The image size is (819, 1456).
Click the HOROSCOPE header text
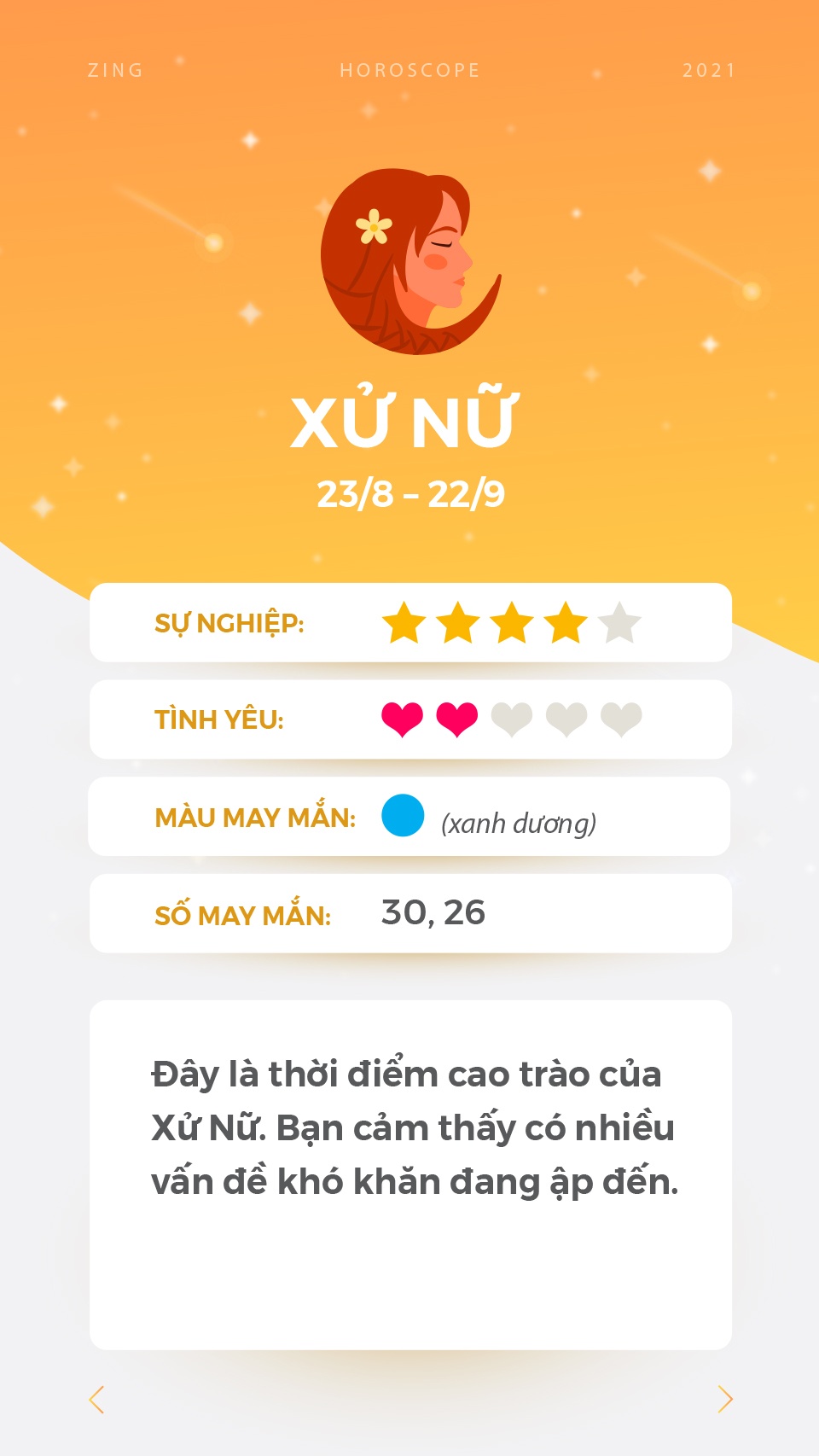(x=409, y=71)
